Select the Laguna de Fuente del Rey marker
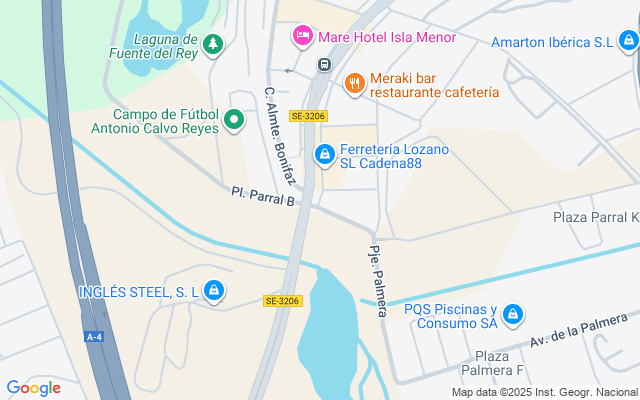 tap(212, 45)
